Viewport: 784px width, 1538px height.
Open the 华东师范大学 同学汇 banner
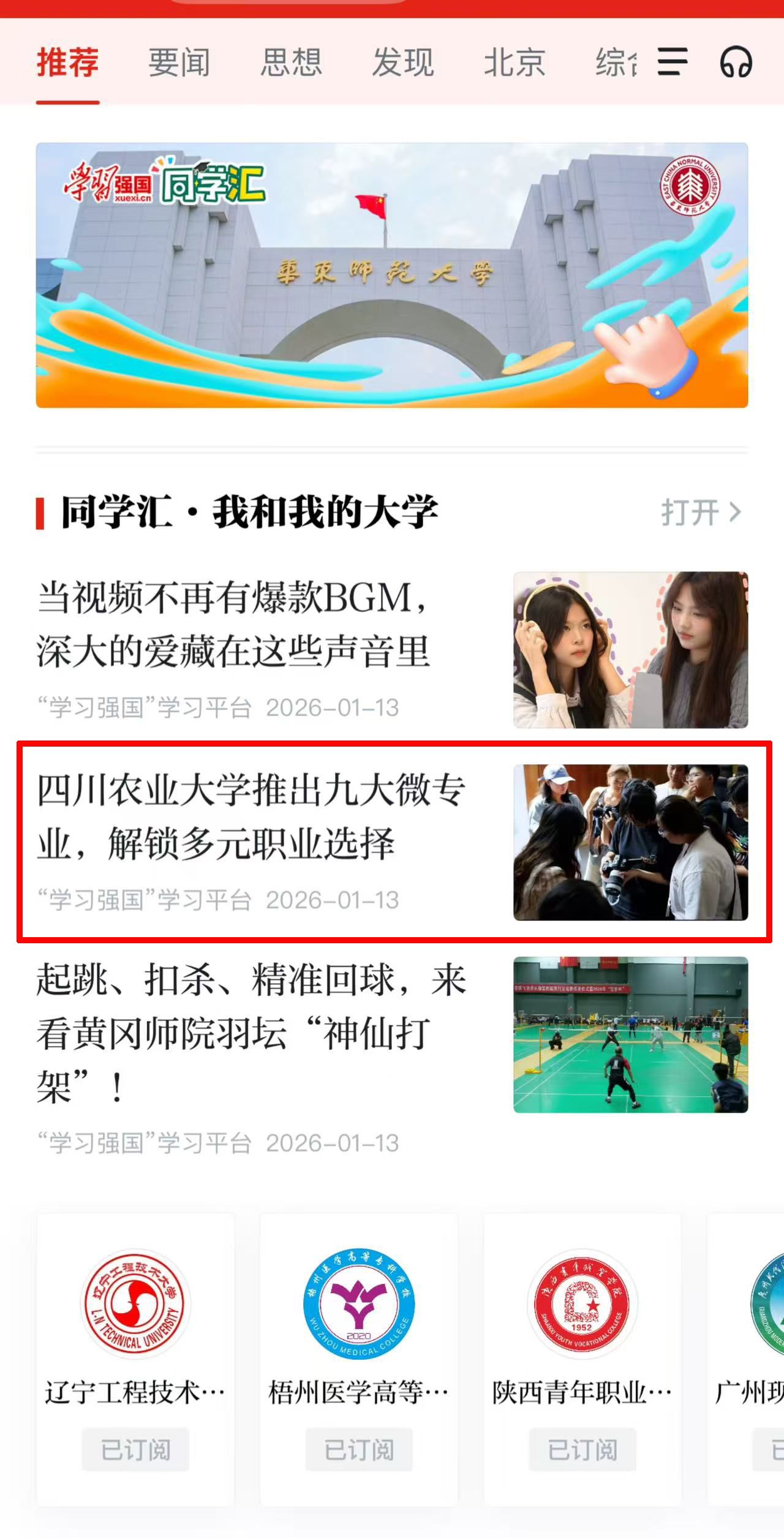pyautogui.click(x=392, y=275)
